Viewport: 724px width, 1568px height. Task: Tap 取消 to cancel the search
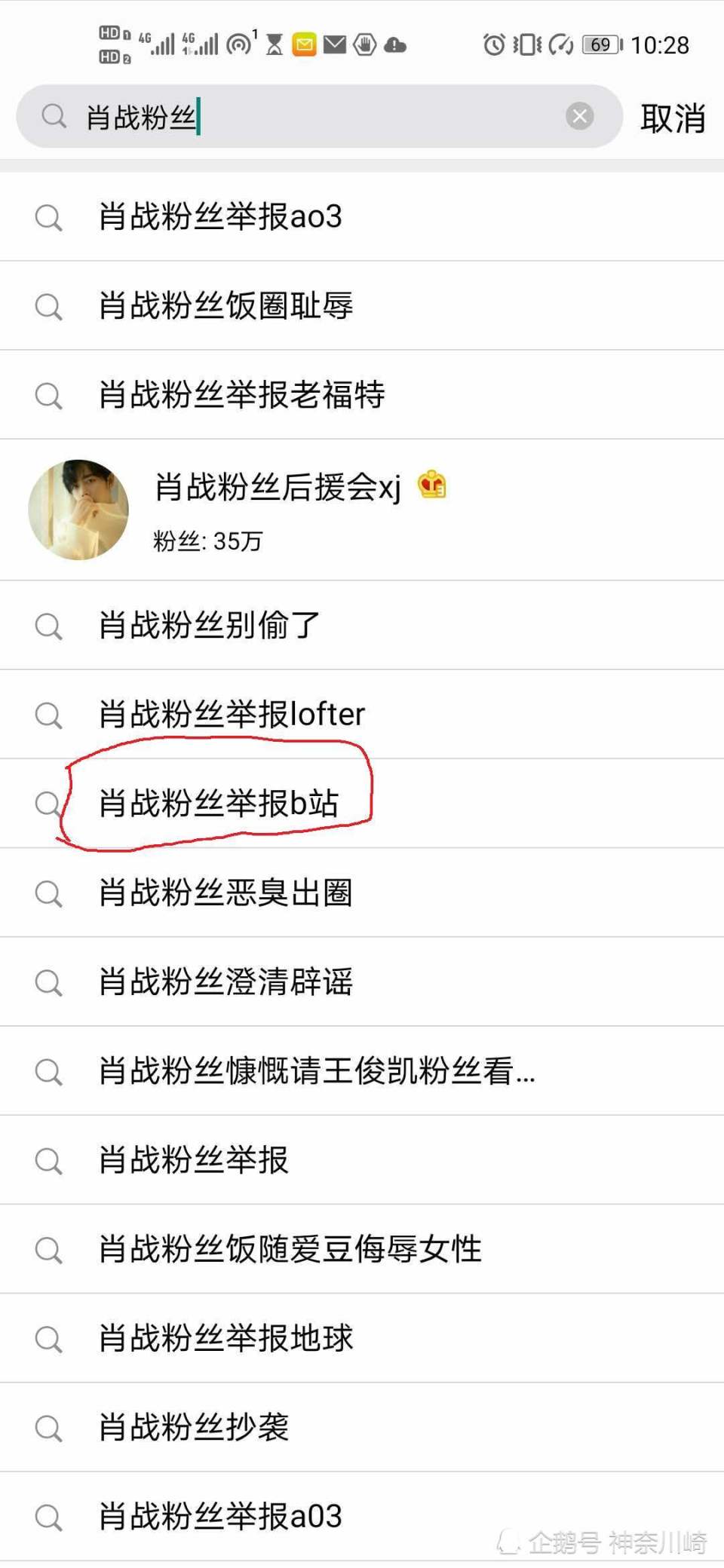click(673, 118)
